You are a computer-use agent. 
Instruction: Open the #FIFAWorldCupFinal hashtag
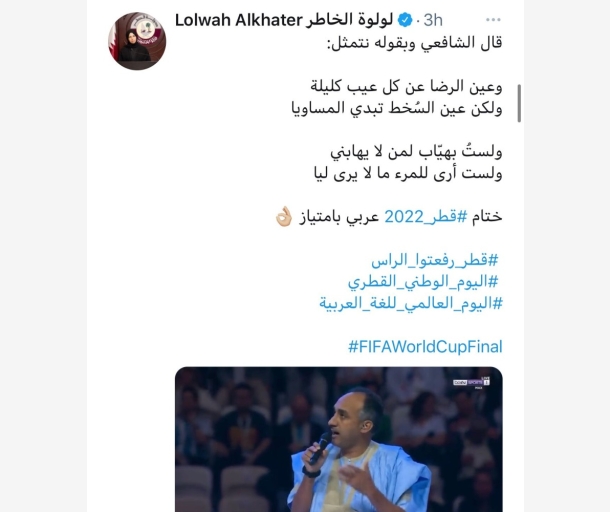[425, 346]
